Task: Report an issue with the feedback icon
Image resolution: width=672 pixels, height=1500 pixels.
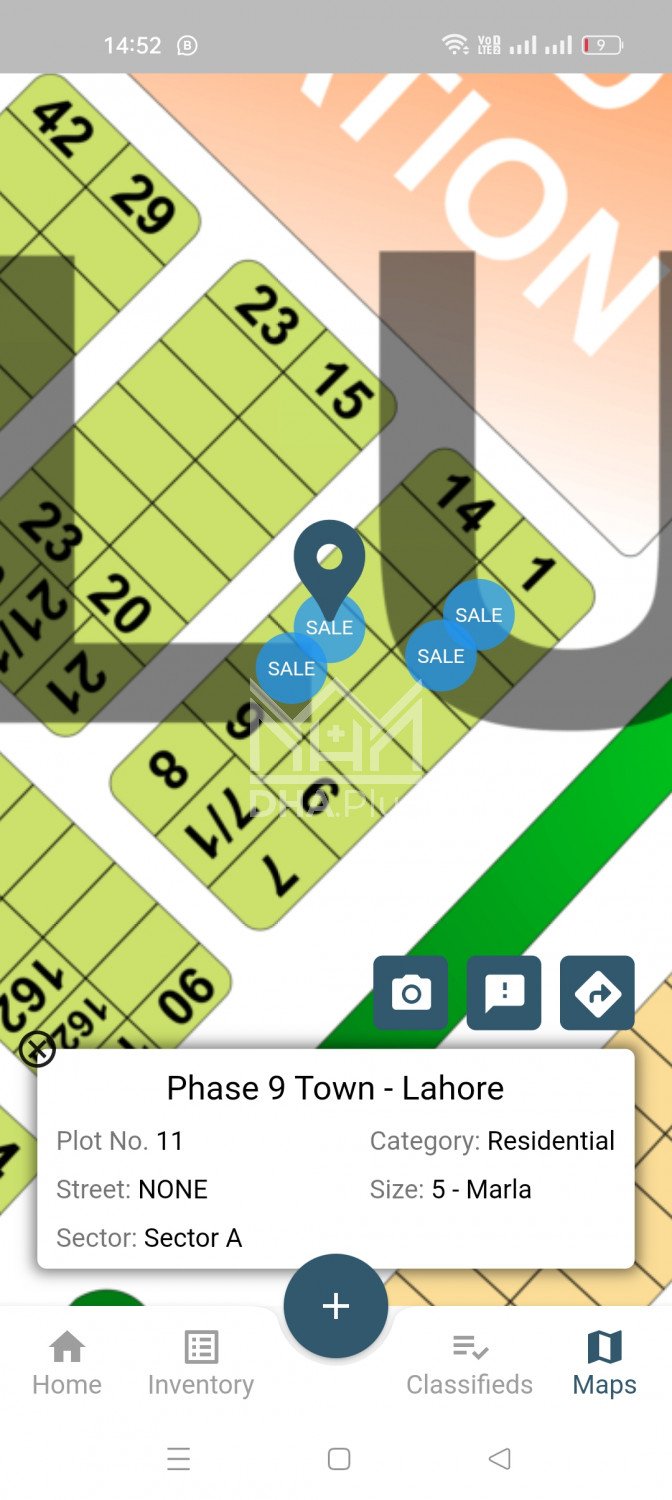Action: (x=504, y=993)
